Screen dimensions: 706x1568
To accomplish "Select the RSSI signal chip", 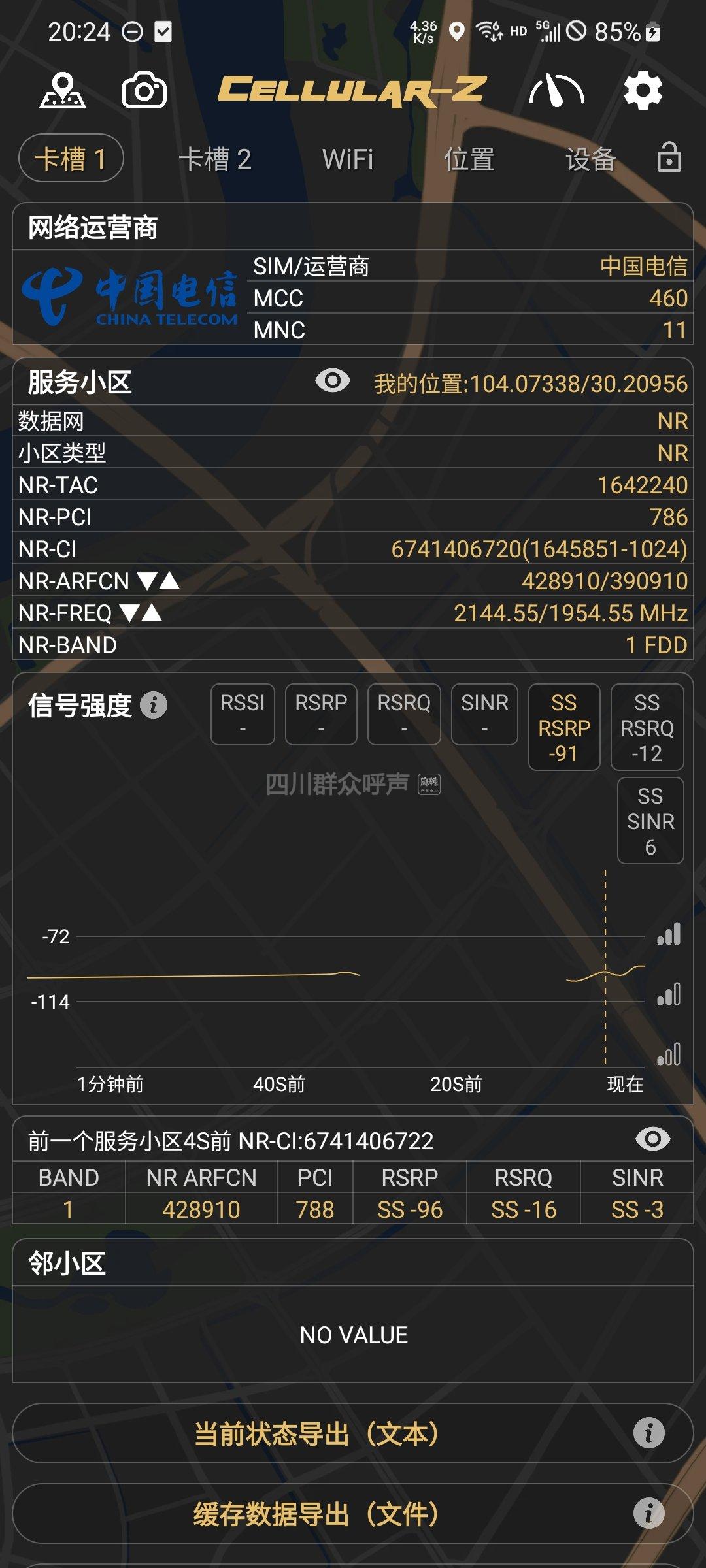I will click(243, 714).
